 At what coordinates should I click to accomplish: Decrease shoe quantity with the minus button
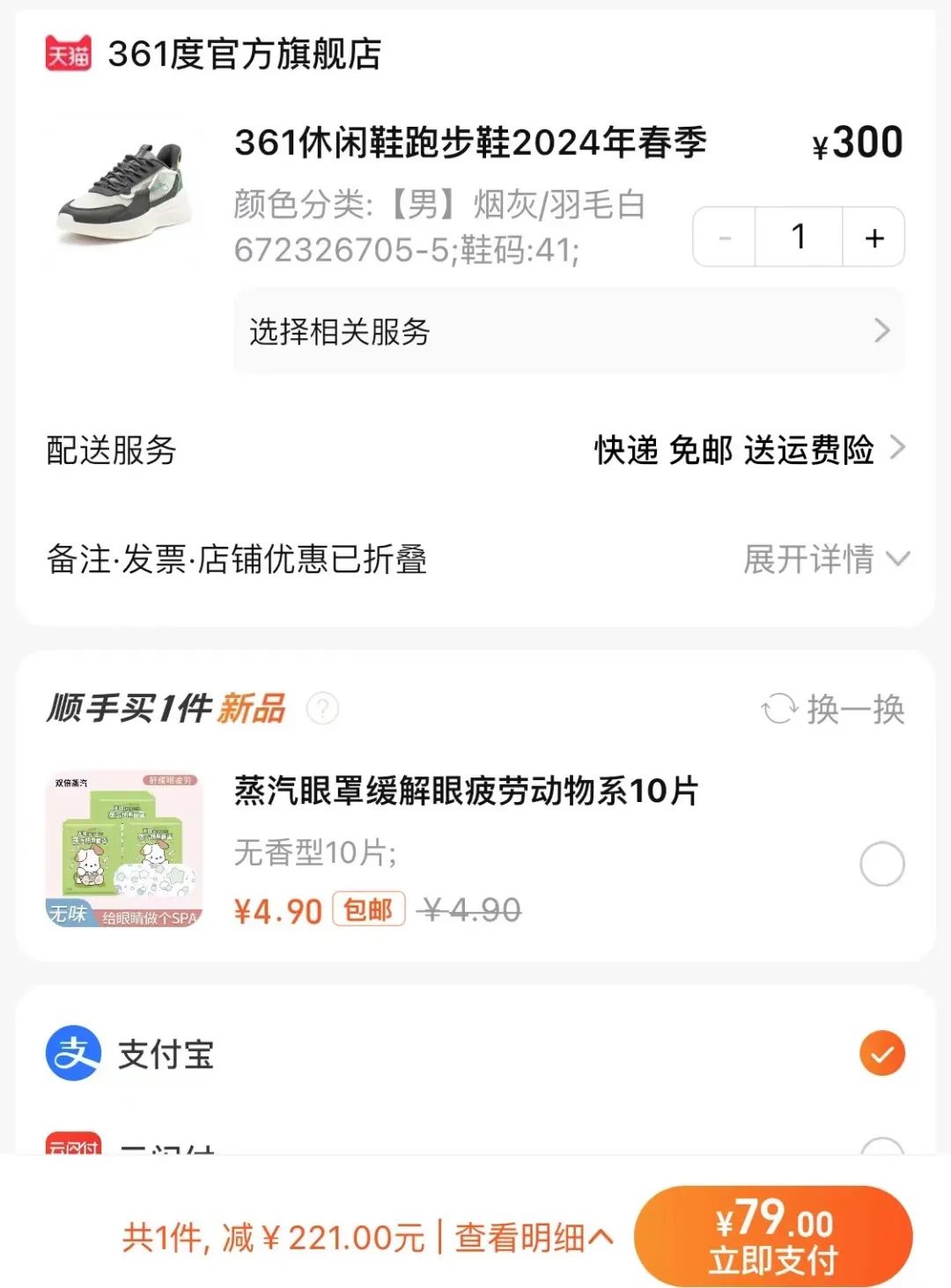(x=725, y=238)
